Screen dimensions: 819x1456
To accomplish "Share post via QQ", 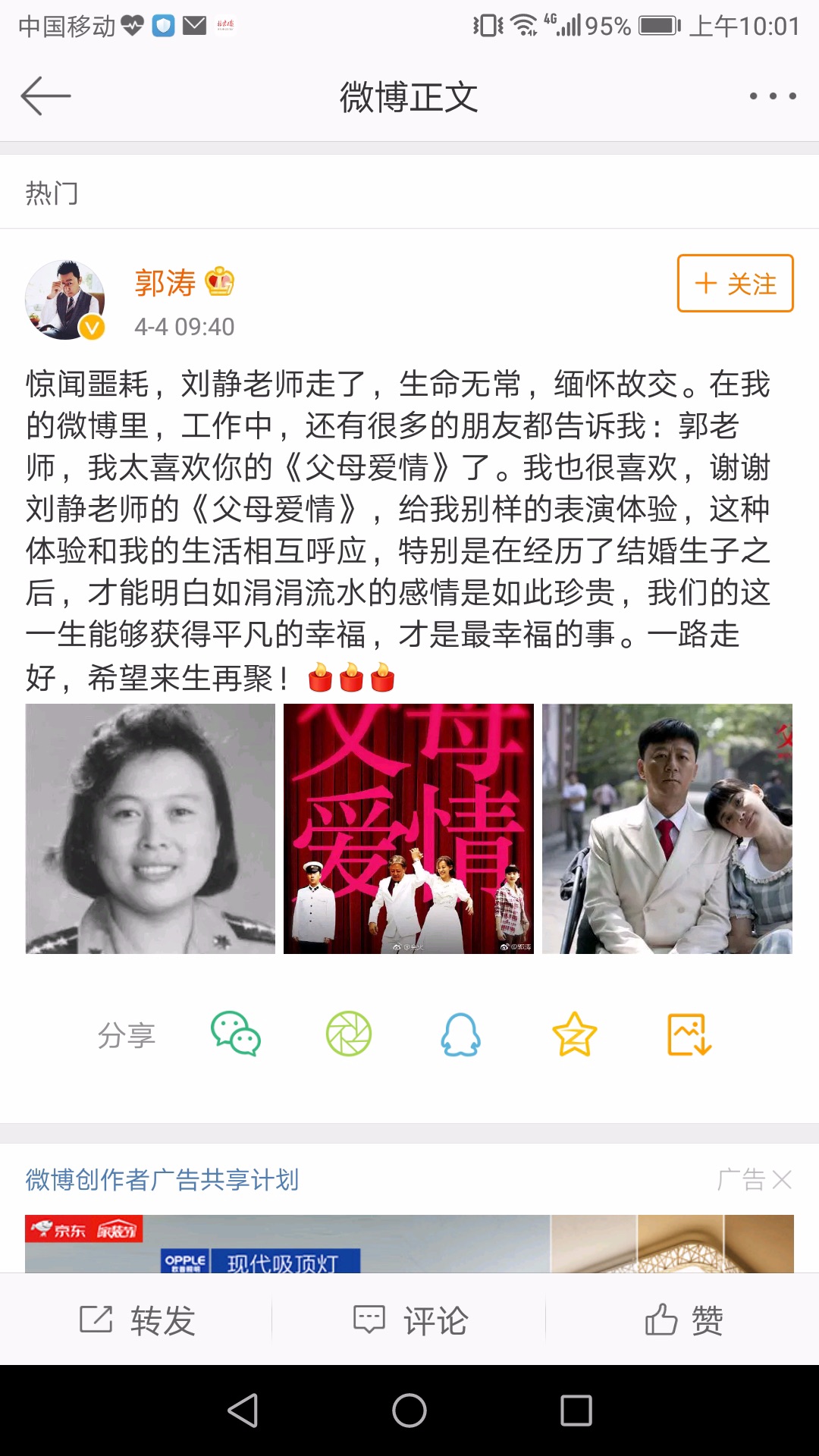I will pyautogui.click(x=460, y=1034).
